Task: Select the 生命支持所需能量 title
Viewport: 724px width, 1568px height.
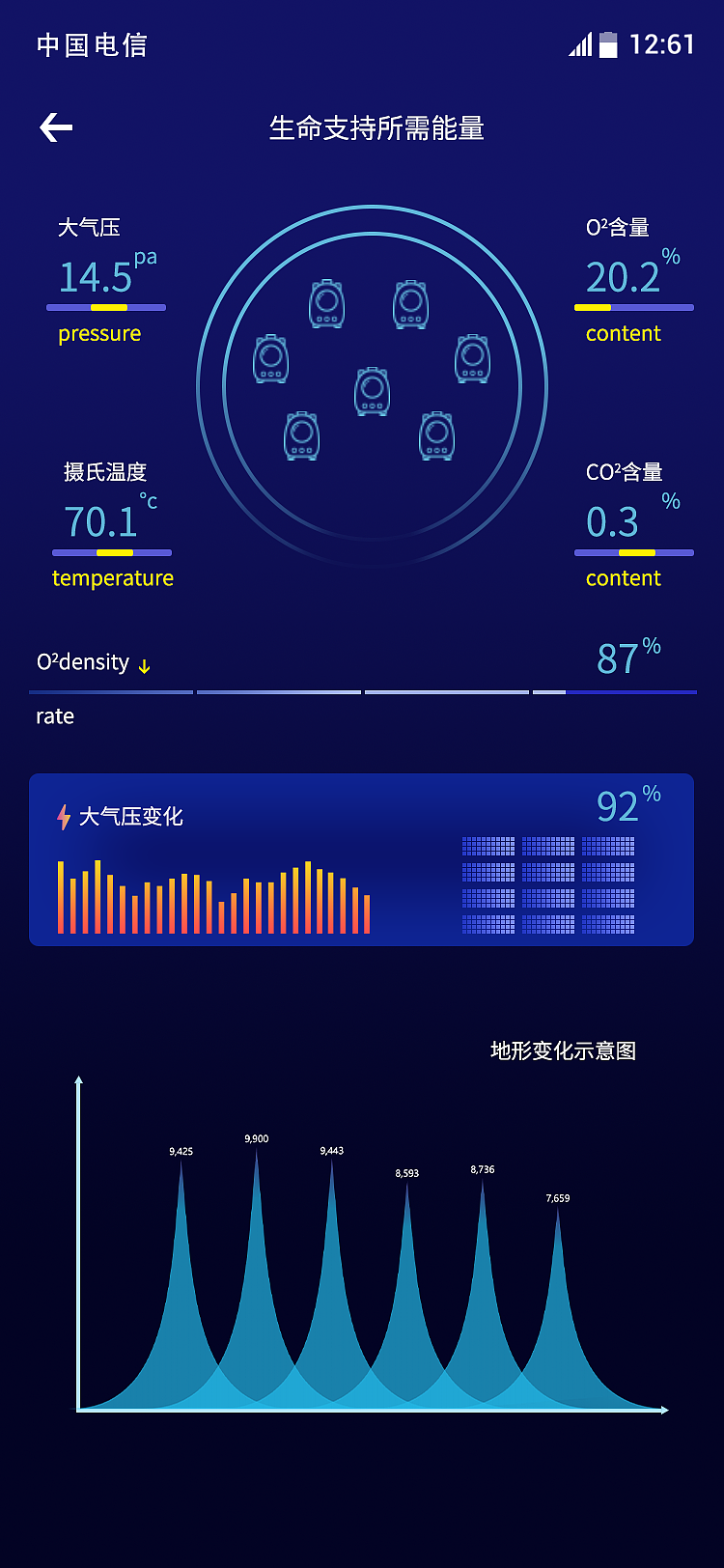Action: pyautogui.click(x=376, y=128)
